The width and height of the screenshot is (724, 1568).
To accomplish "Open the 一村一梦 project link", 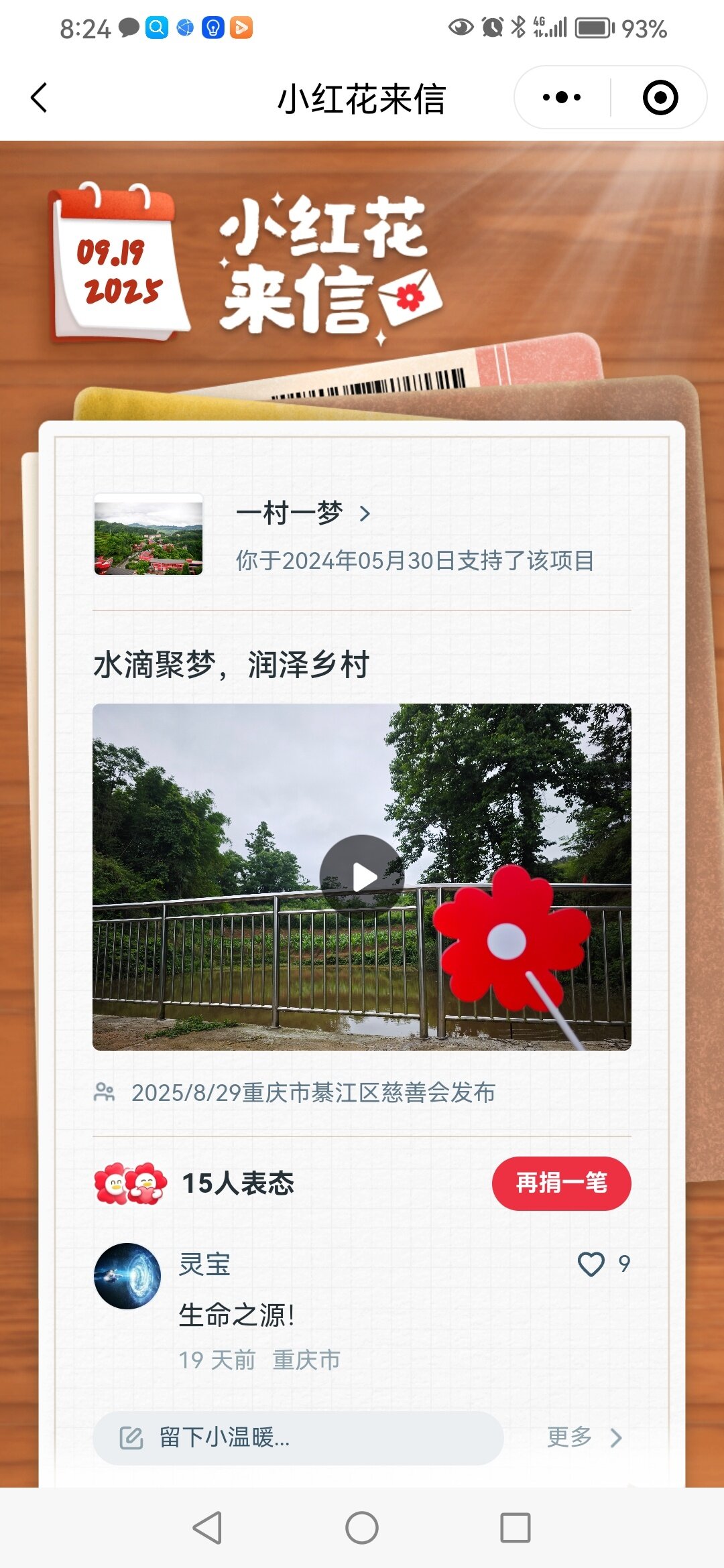I will [x=303, y=513].
